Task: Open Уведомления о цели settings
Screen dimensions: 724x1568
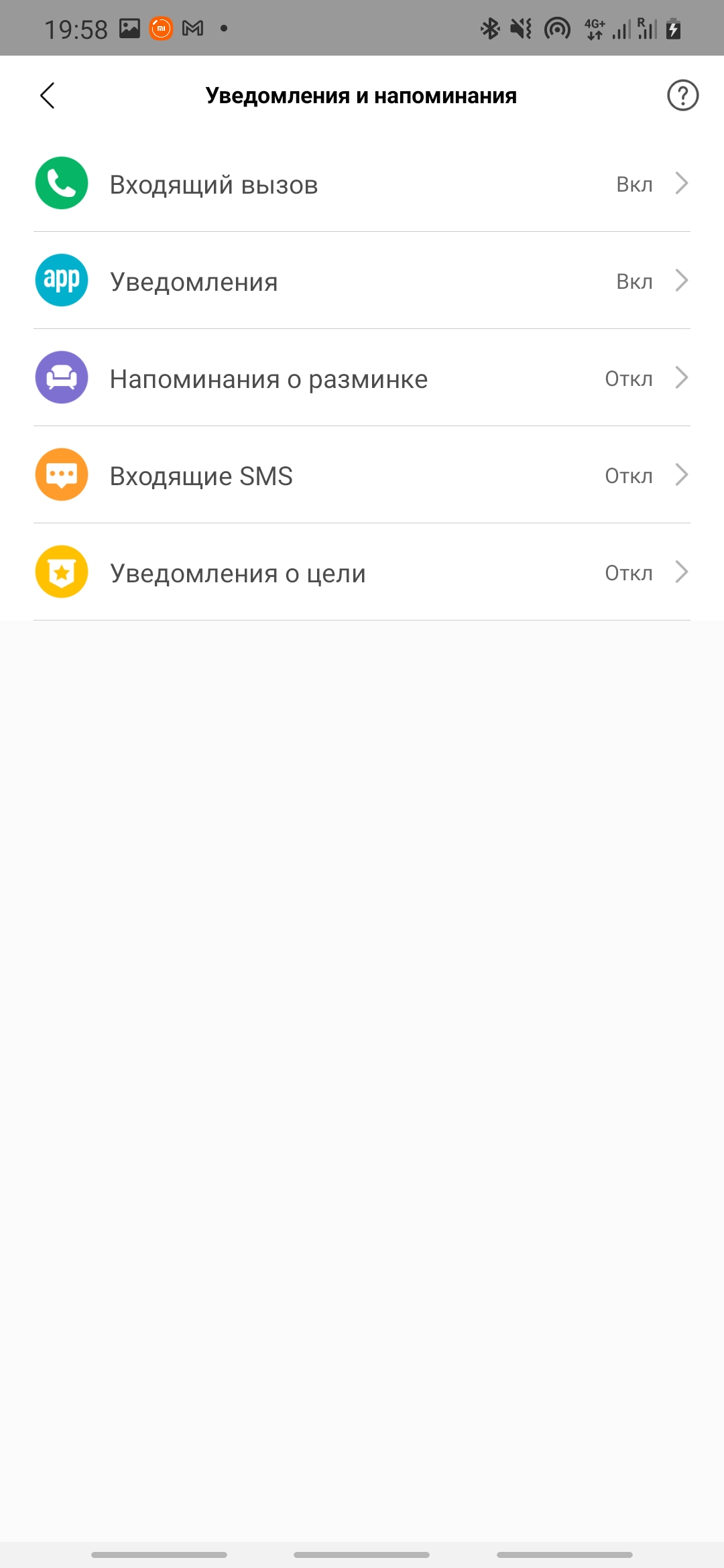Action: tap(362, 572)
